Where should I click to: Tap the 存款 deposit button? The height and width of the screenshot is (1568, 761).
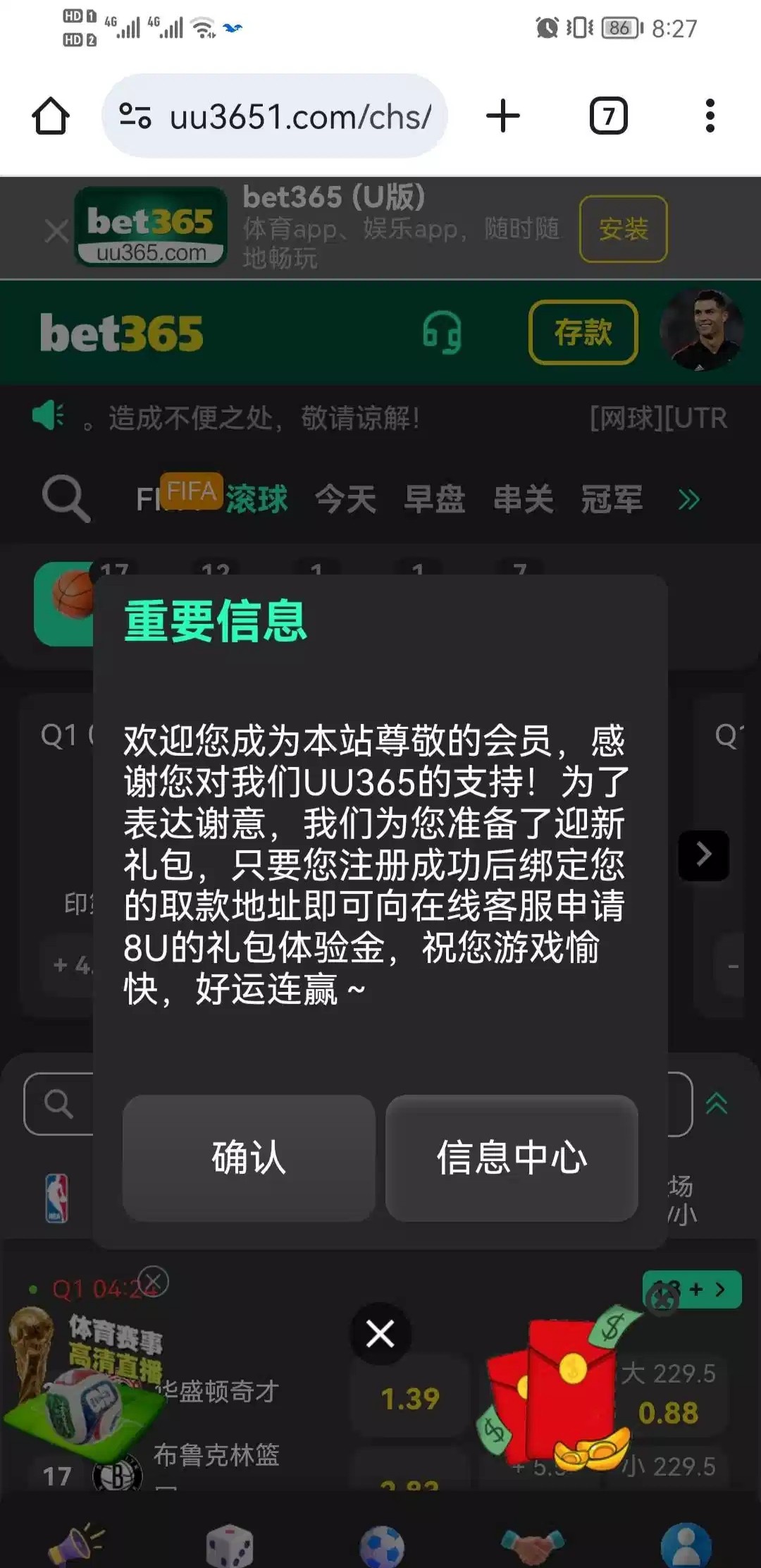pos(583,333)
